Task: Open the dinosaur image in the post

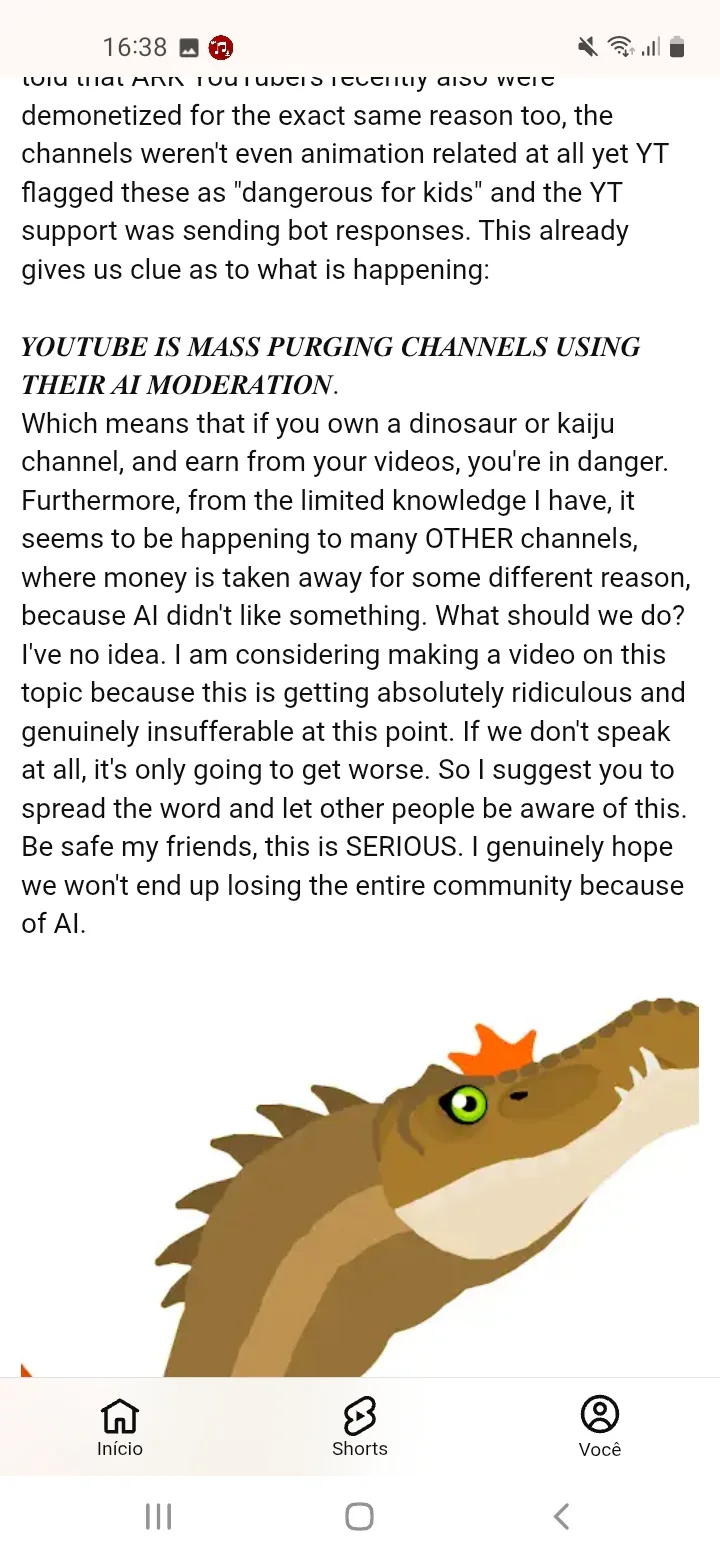Action: (400, 1180)
